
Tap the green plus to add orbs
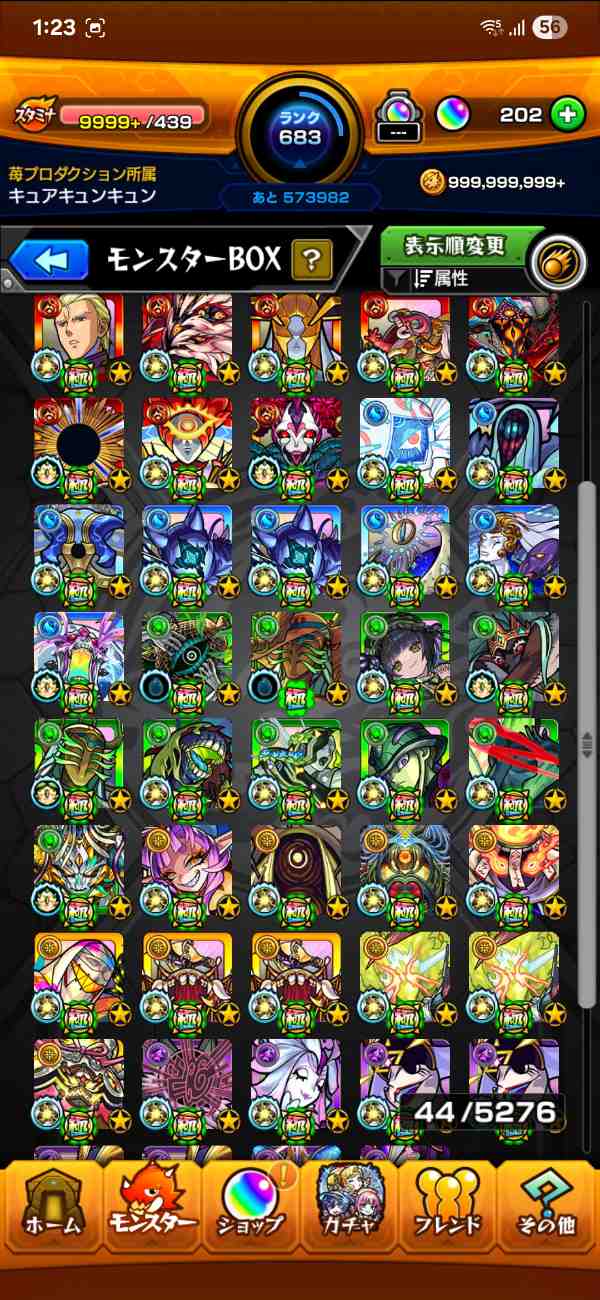click(x=567, y=115)
